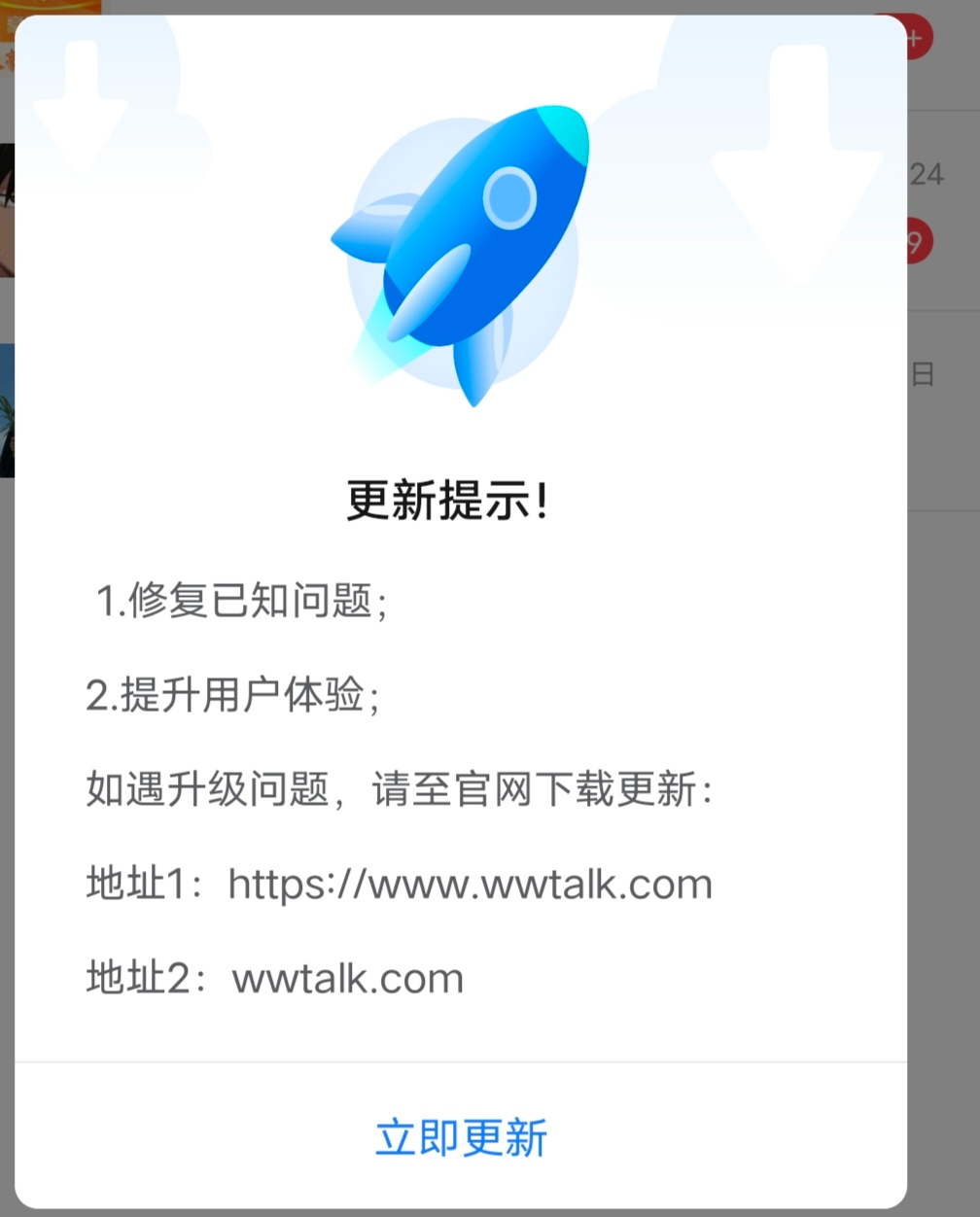
Task: Tap 立即更新 to update now
Action: [x=461, y=1137]
